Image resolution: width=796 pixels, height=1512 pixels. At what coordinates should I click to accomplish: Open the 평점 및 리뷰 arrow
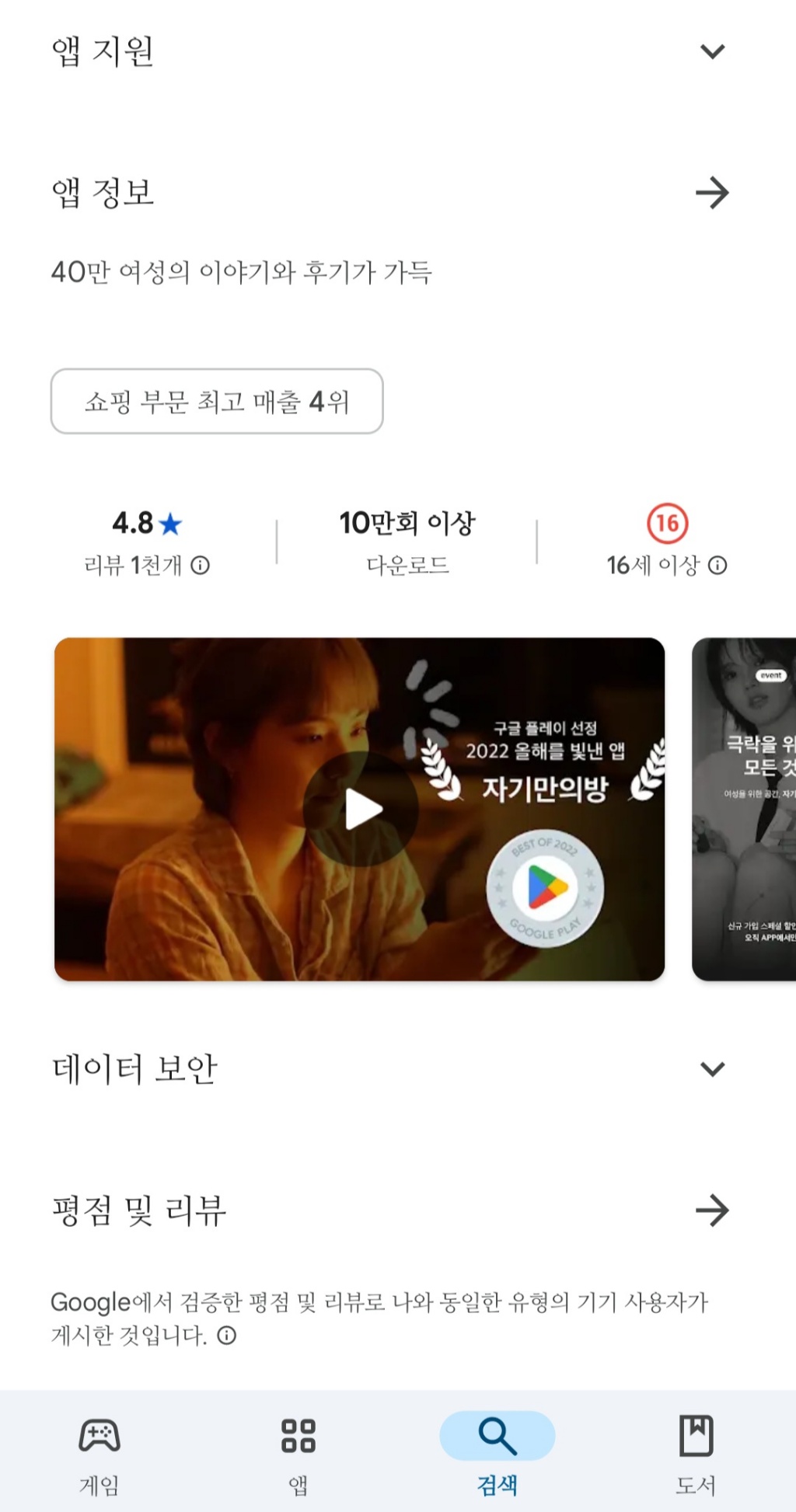coord(712,1210)
